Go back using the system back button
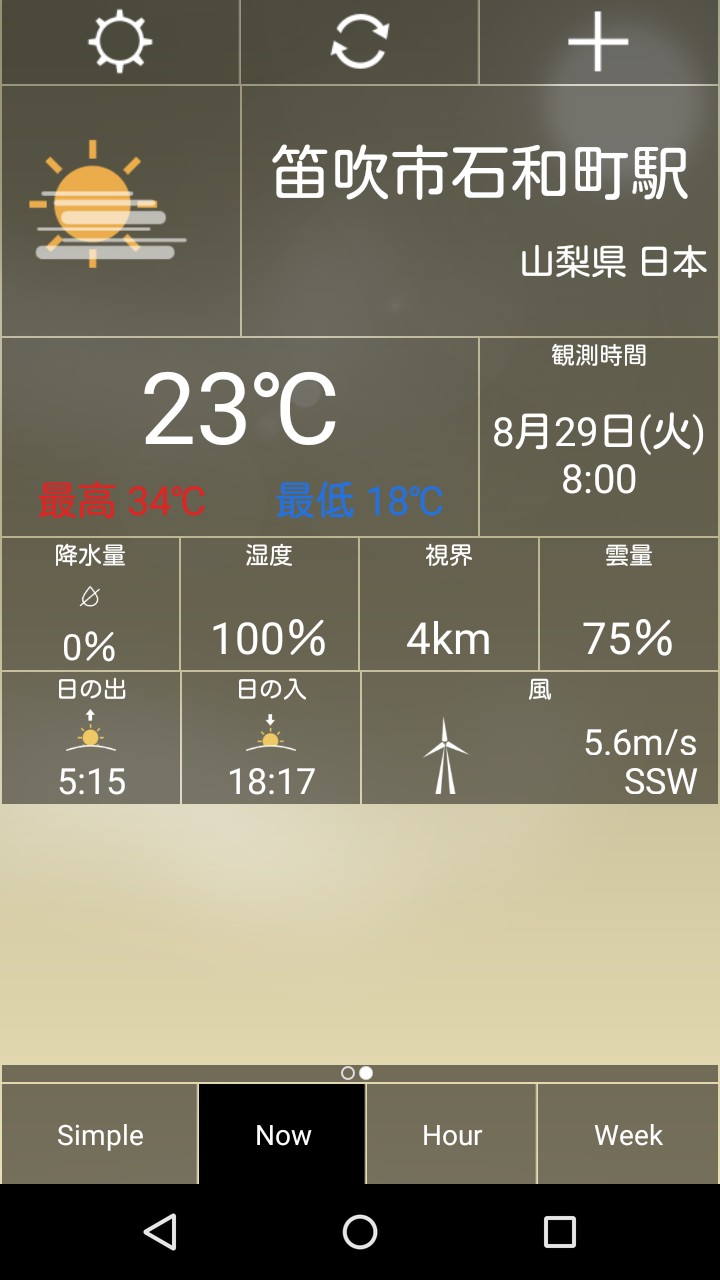 point(160,1232)
